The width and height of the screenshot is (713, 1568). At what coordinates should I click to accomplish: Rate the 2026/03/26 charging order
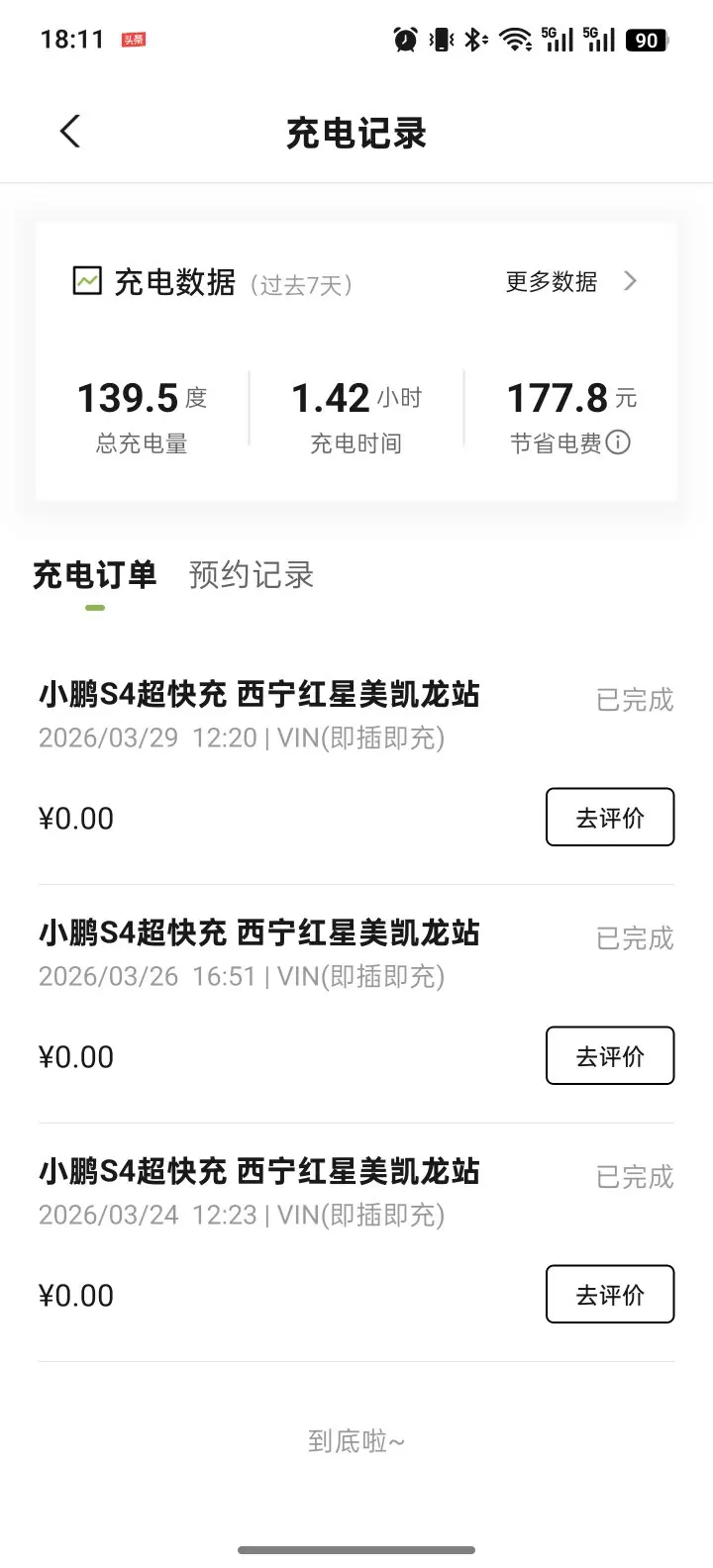click(x=609, y=1056)
